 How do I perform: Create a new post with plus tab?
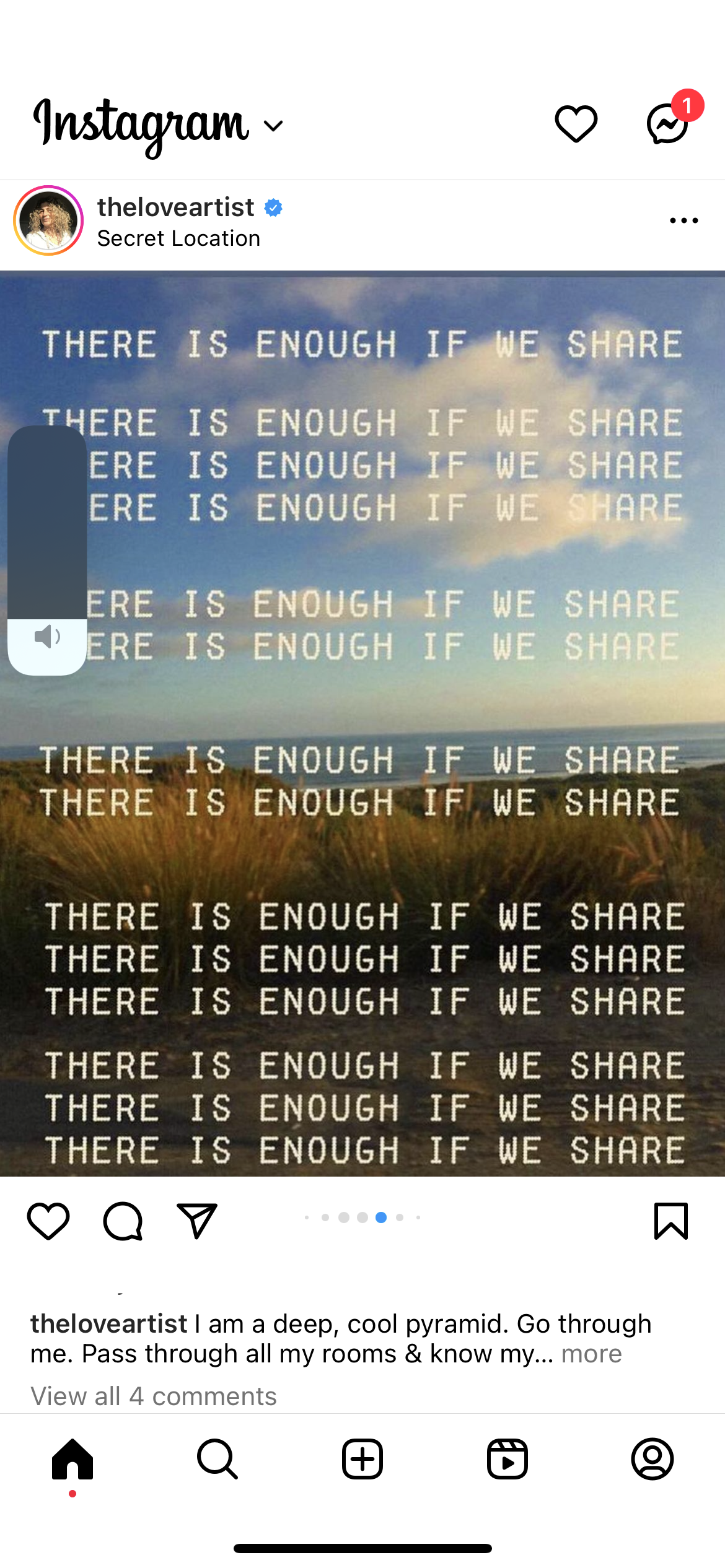(x=362, y=1459)
